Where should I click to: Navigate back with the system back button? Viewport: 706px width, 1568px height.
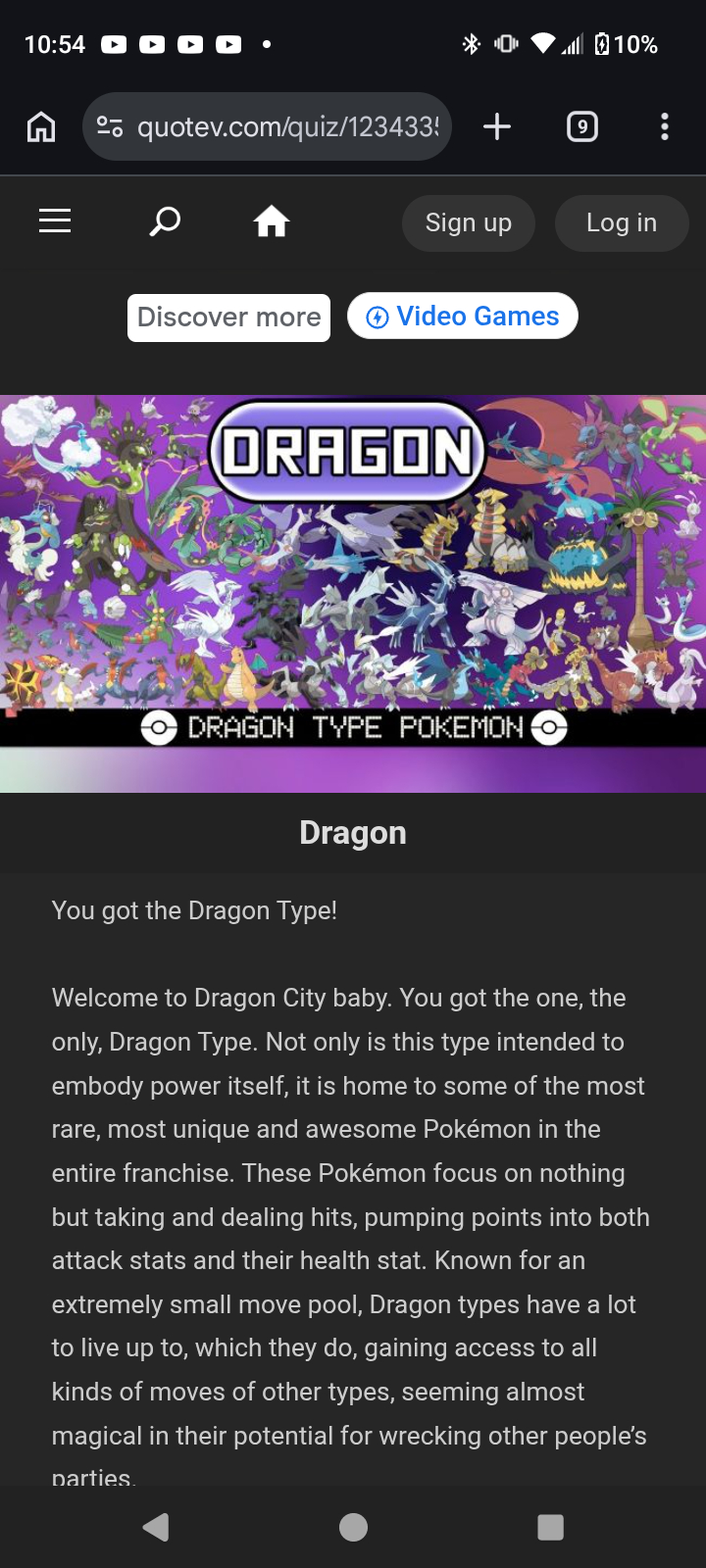[156, 1527]
